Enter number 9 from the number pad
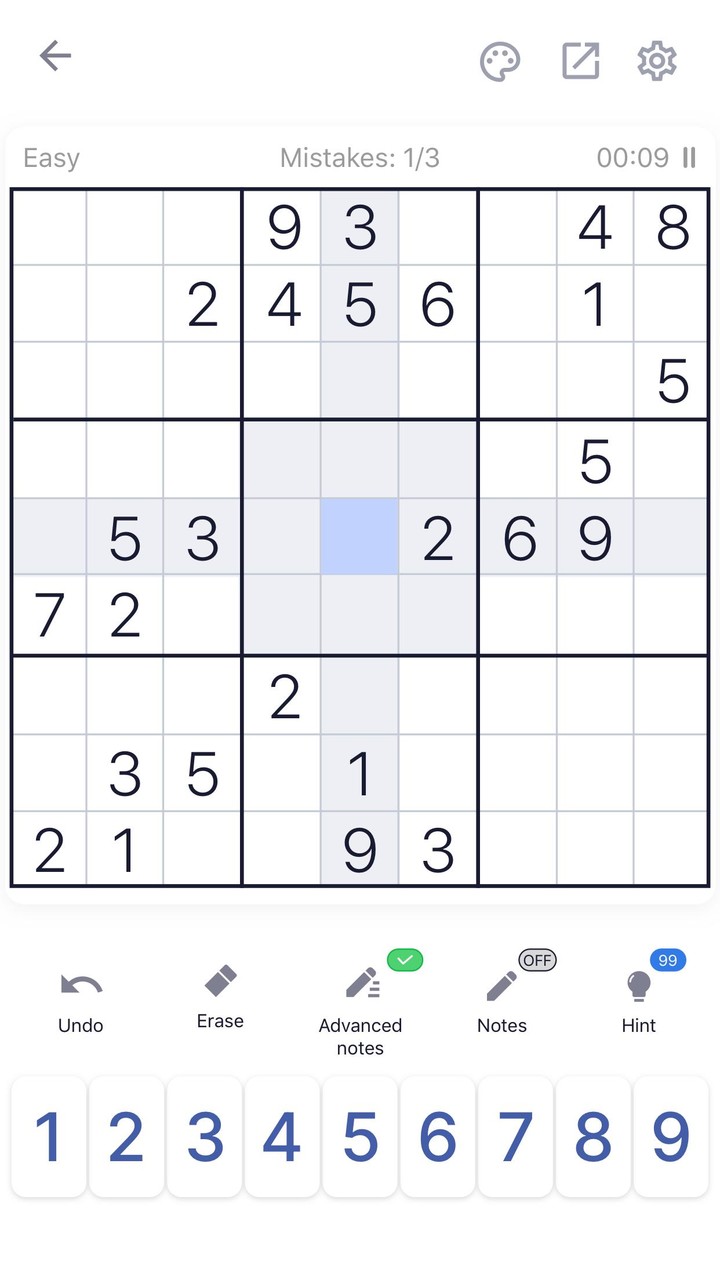This screenshot has height=1280, width=720. click(670, 1136)
